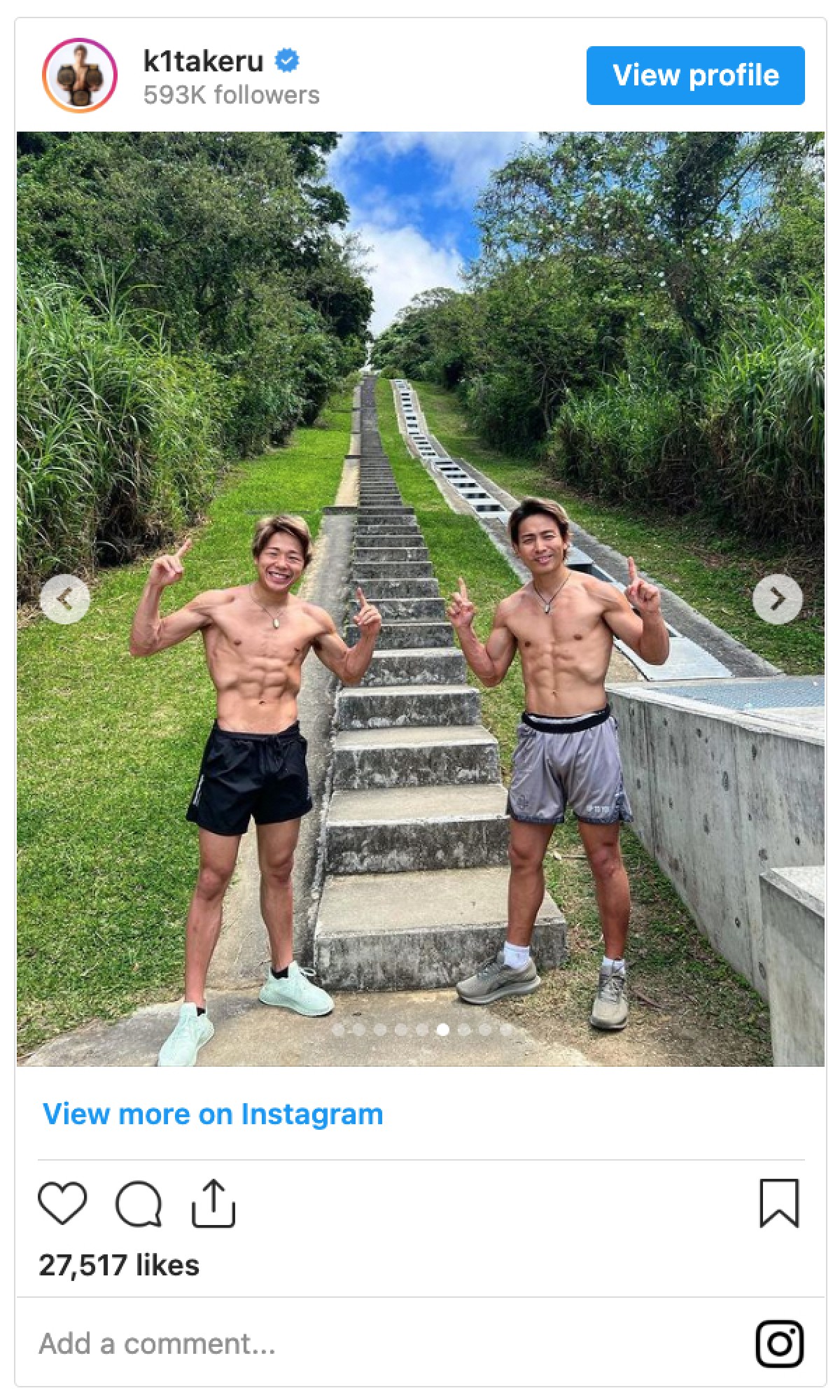Open the post photo of two men
Image resolution: width=840 pixels, height=1400 pixels.
coord(420,420)
